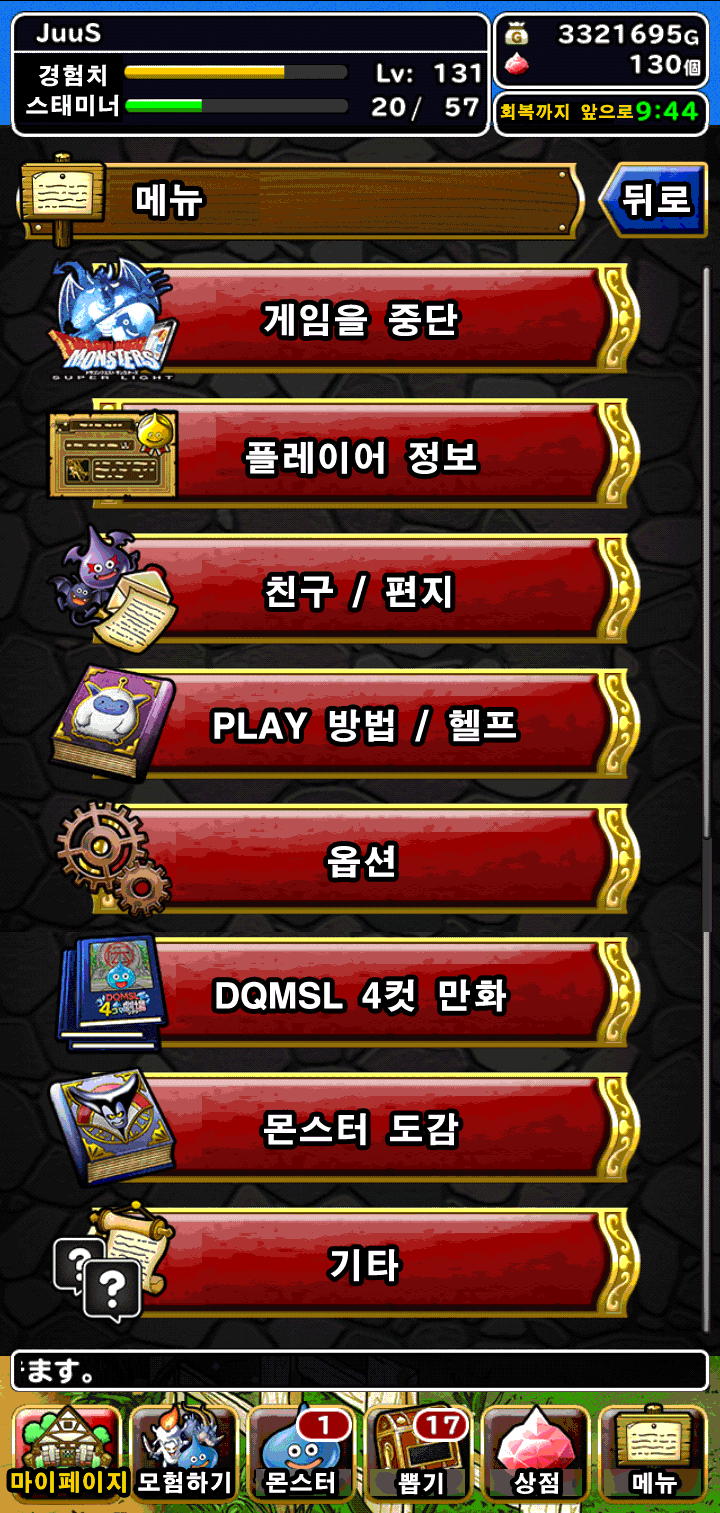This screenshot has height=1513, width=720.
Task: Go to 마이페이지 tab
Action: pos(68,1453)
